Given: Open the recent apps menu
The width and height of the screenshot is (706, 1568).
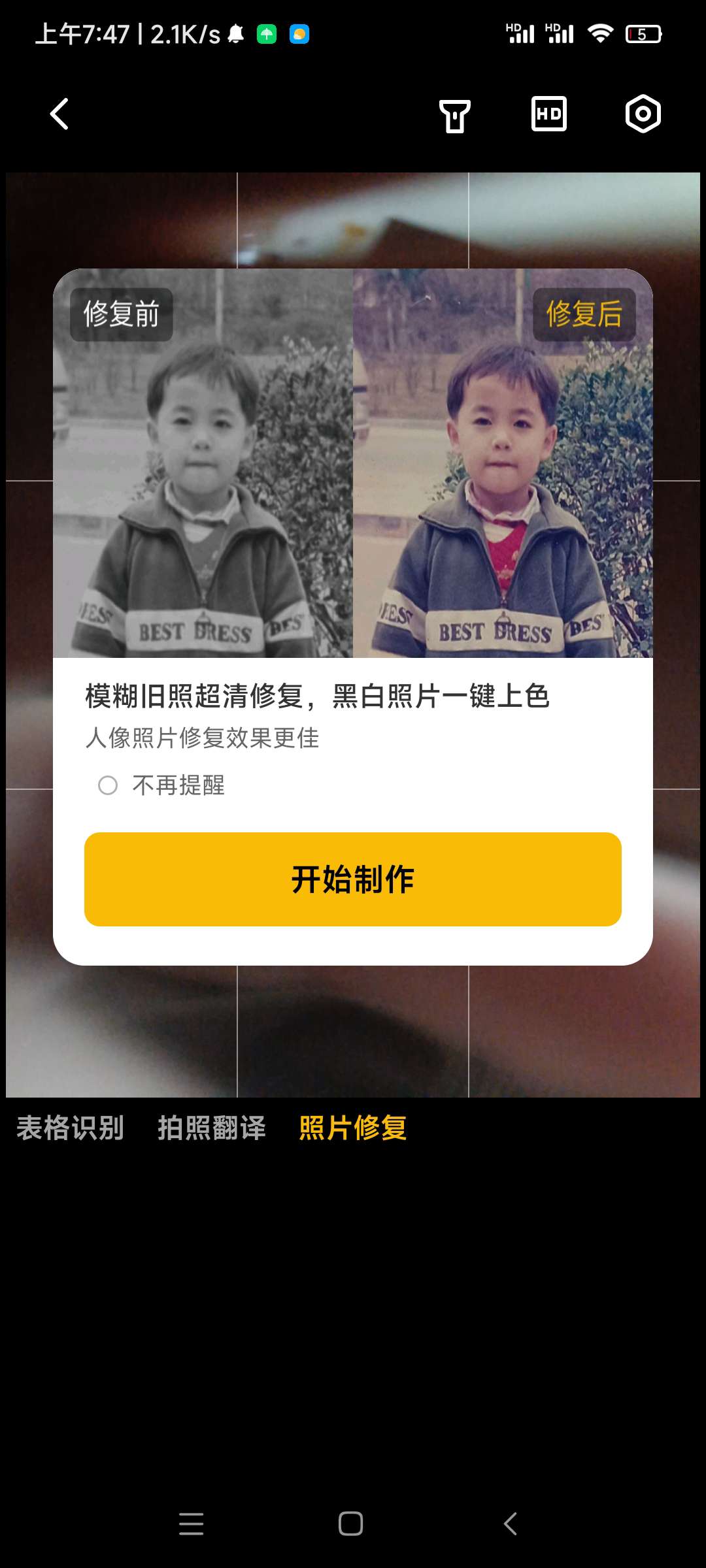Looking at the screenshot, I should click(x=191, y=1524).
